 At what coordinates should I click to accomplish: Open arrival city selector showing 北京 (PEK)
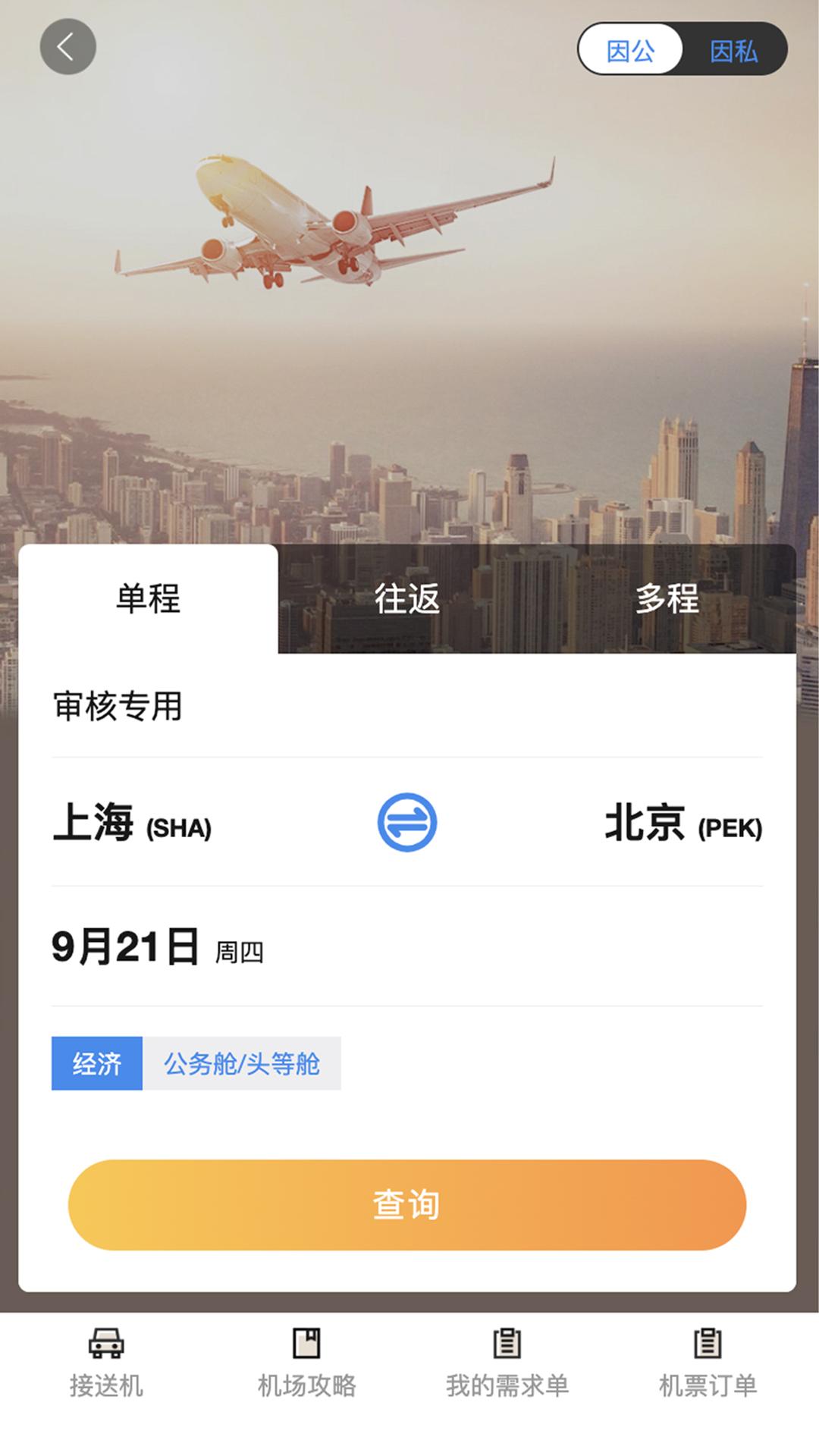pyautogui.click(x=682, y=827)
